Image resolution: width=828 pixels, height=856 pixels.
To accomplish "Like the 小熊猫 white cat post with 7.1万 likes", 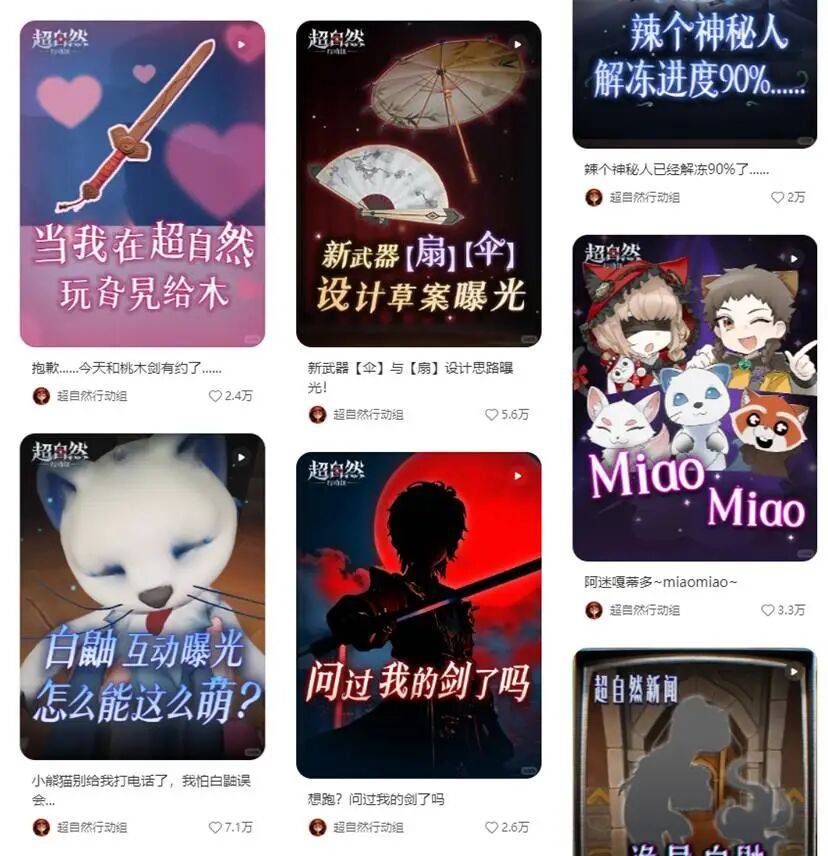I will coord(215,827).
